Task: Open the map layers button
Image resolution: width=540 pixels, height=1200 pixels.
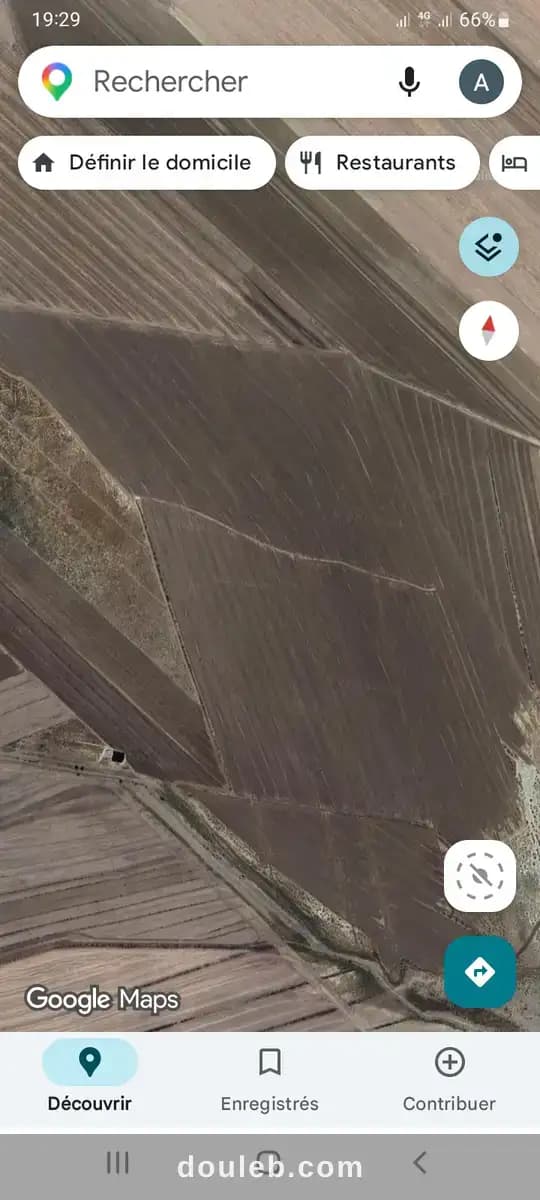Action: click(489, 247)
